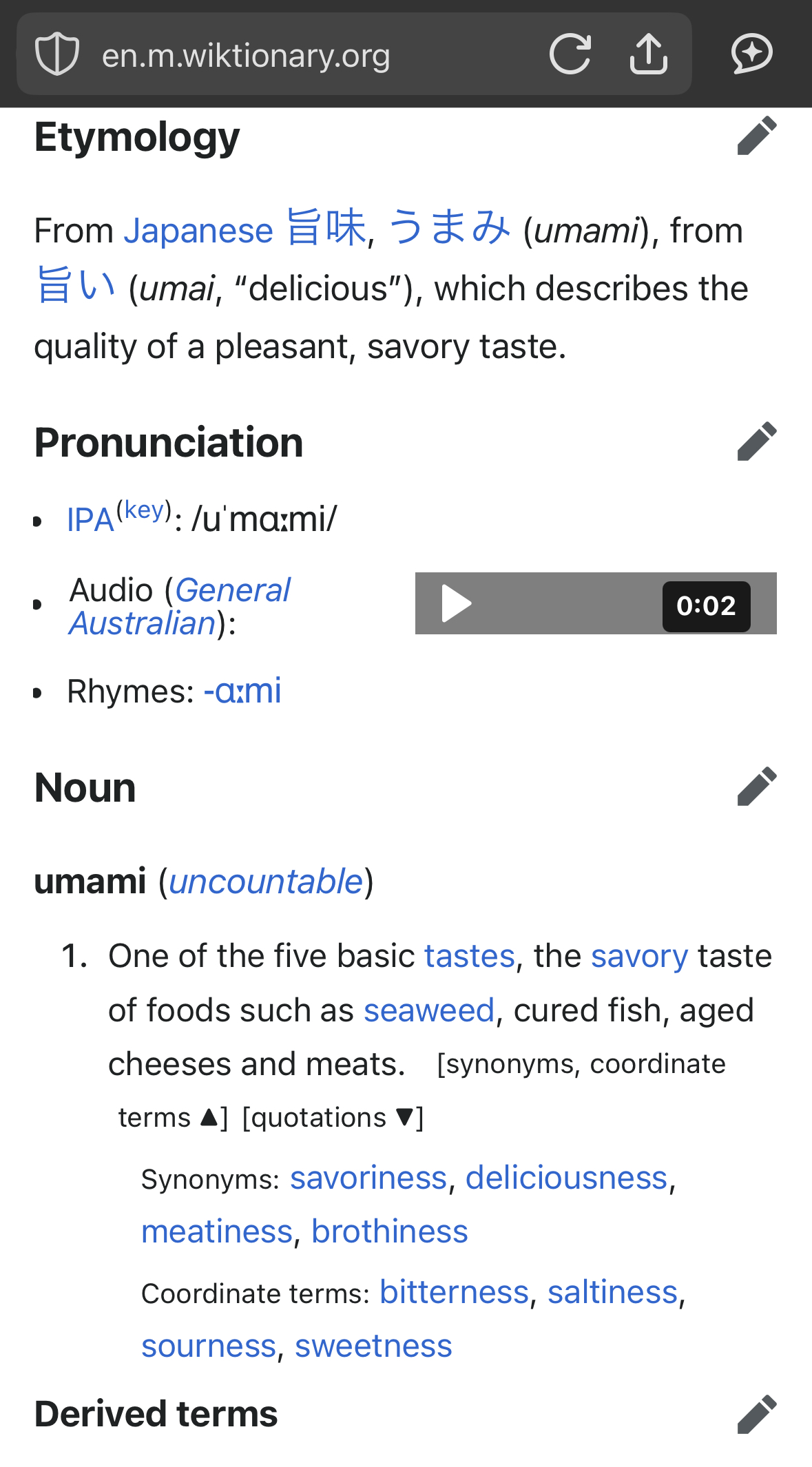Edit the Pronunciation section
812x1467 pixels.
[x=757, y=441]
